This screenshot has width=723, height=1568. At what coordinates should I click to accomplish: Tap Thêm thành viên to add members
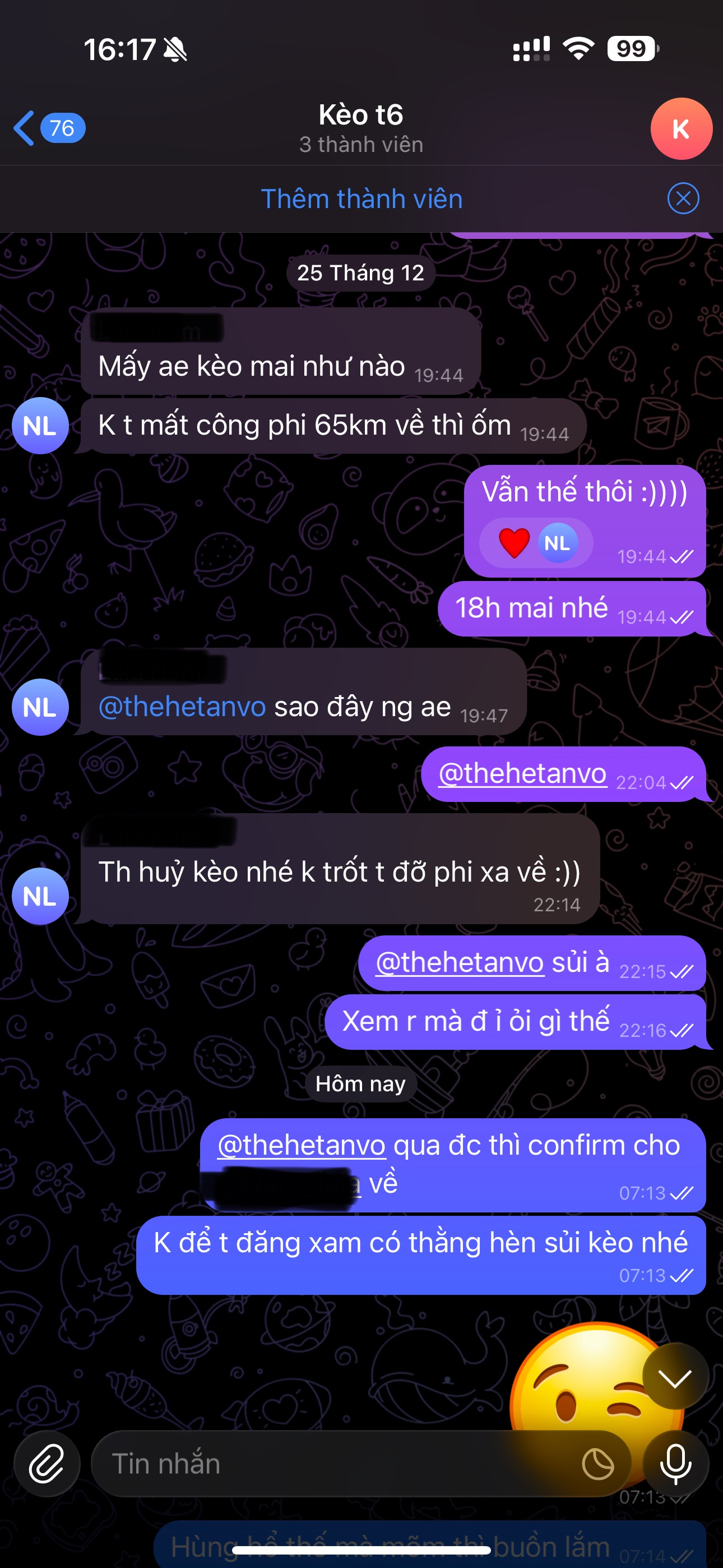361,199
